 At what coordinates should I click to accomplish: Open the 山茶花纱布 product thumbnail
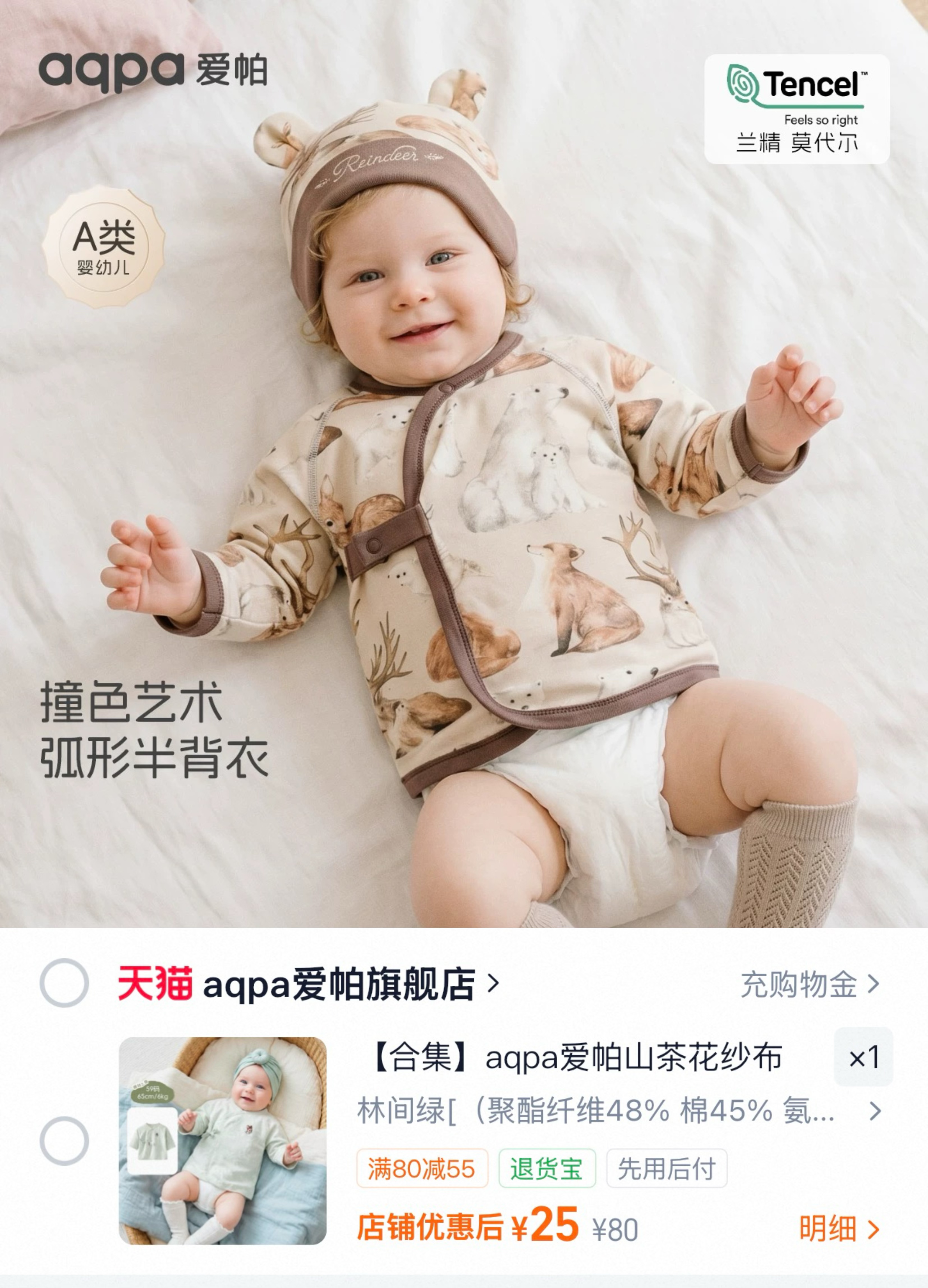pyautogui.click(x=222, y=1142)
